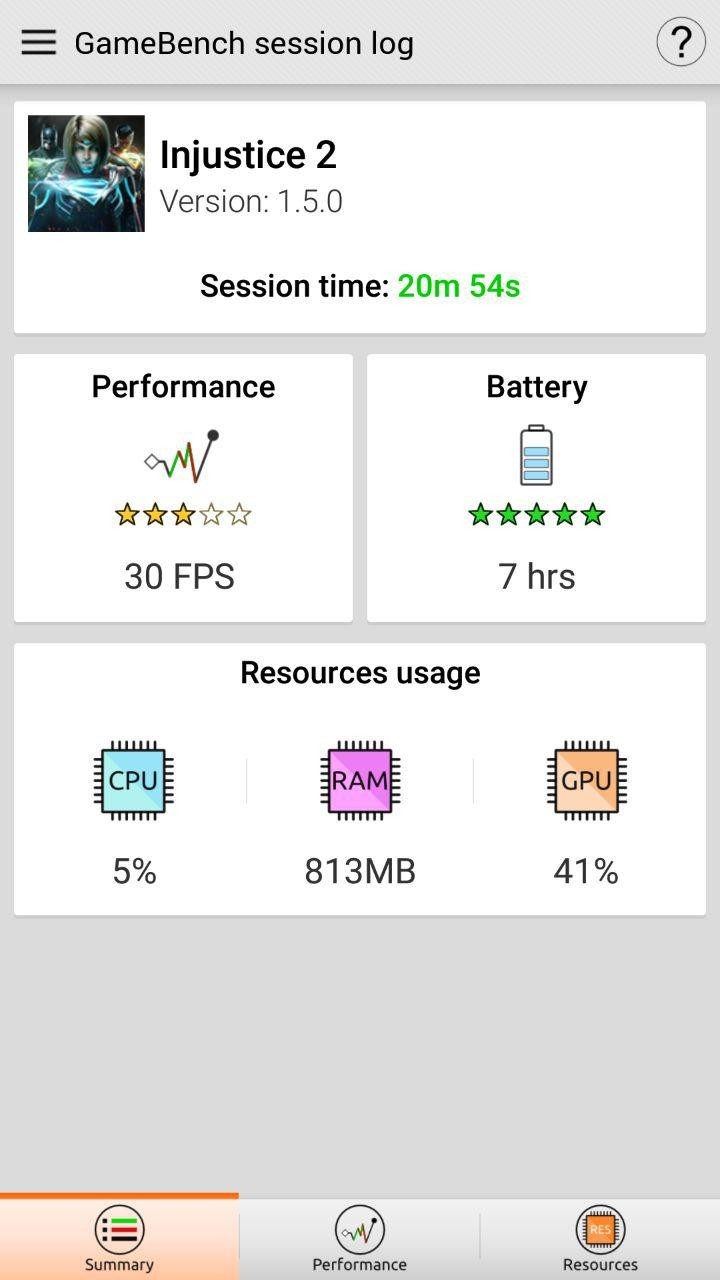Open the Performance 30 FPS card
Viewport: 720px width, 1280px height.
(x=183, y=488)
